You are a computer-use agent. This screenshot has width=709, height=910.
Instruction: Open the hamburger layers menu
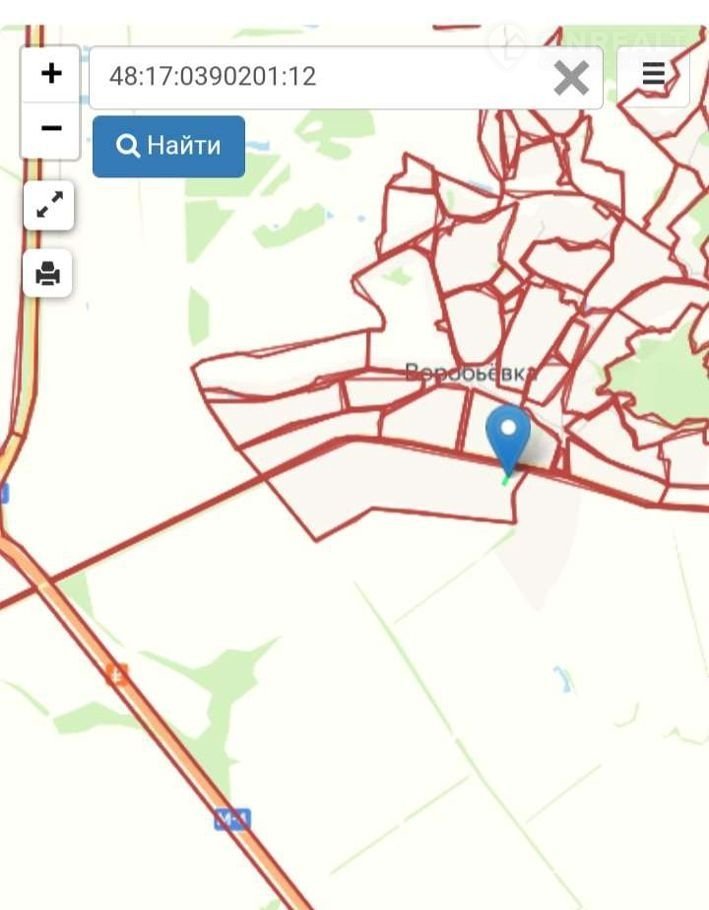click(x=653, y=75)
